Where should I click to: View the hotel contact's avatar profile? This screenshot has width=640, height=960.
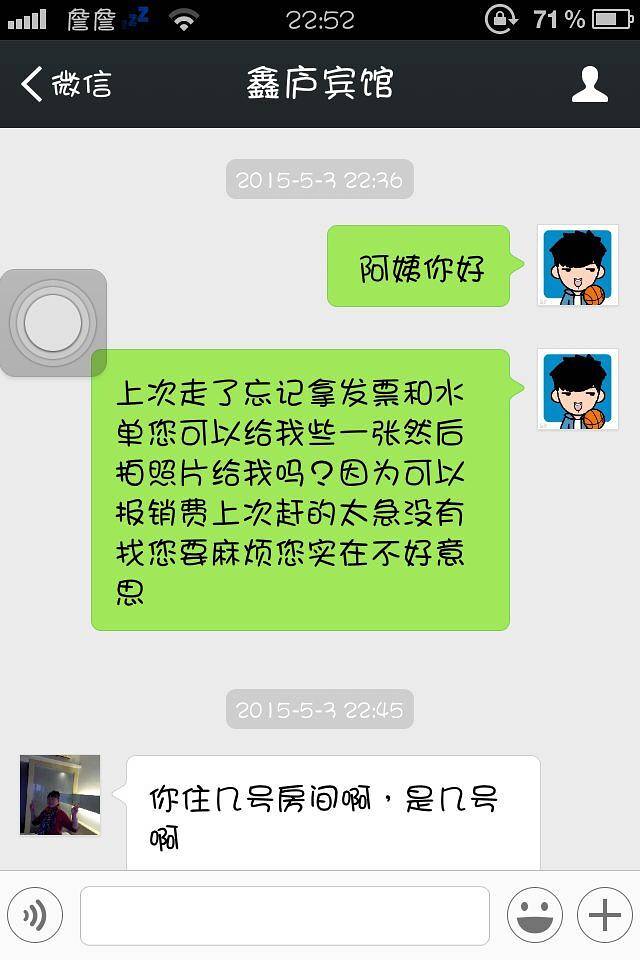[x=60, y=795]
